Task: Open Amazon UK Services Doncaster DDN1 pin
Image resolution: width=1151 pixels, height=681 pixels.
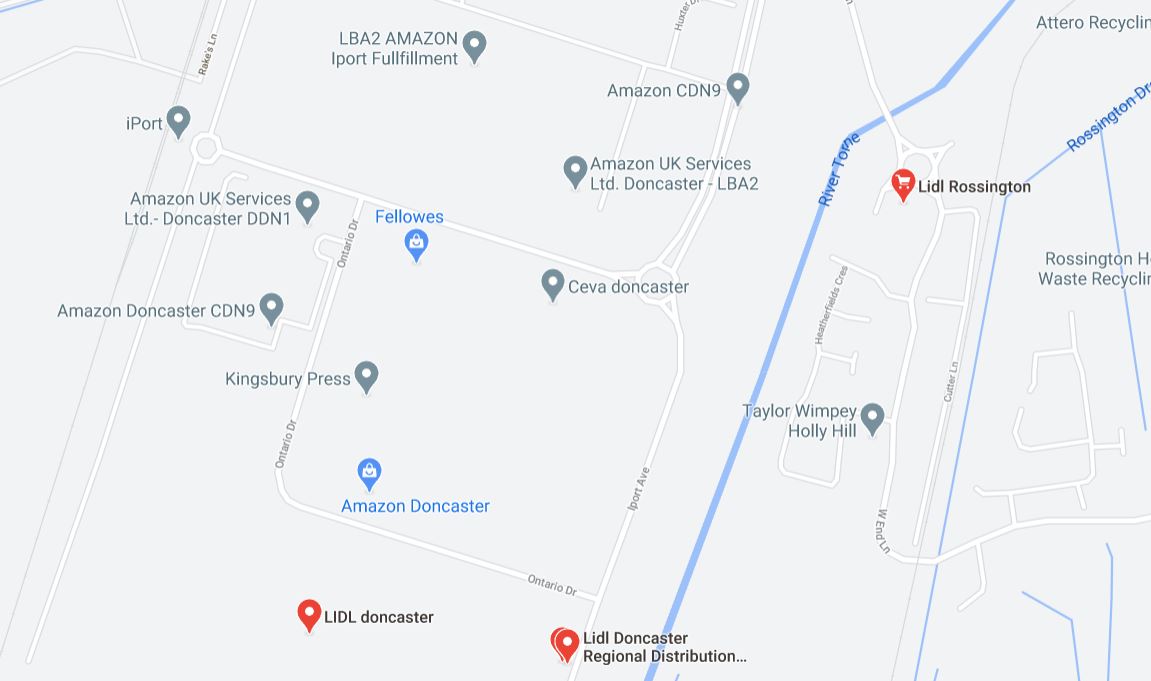Action: tap(308, 206)
